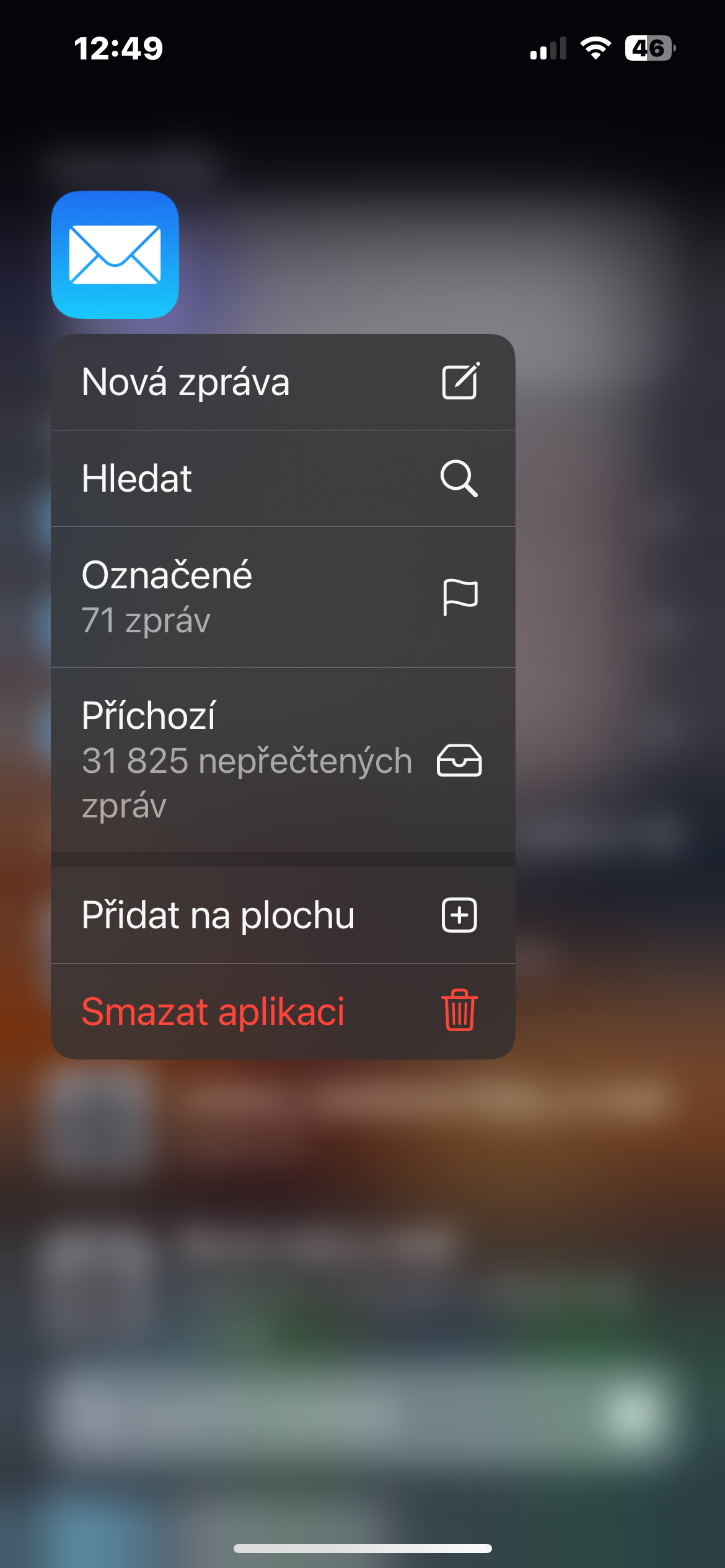Select Hledat to search mail
This screenshot has width=725, height=1568.
point(283,479)
